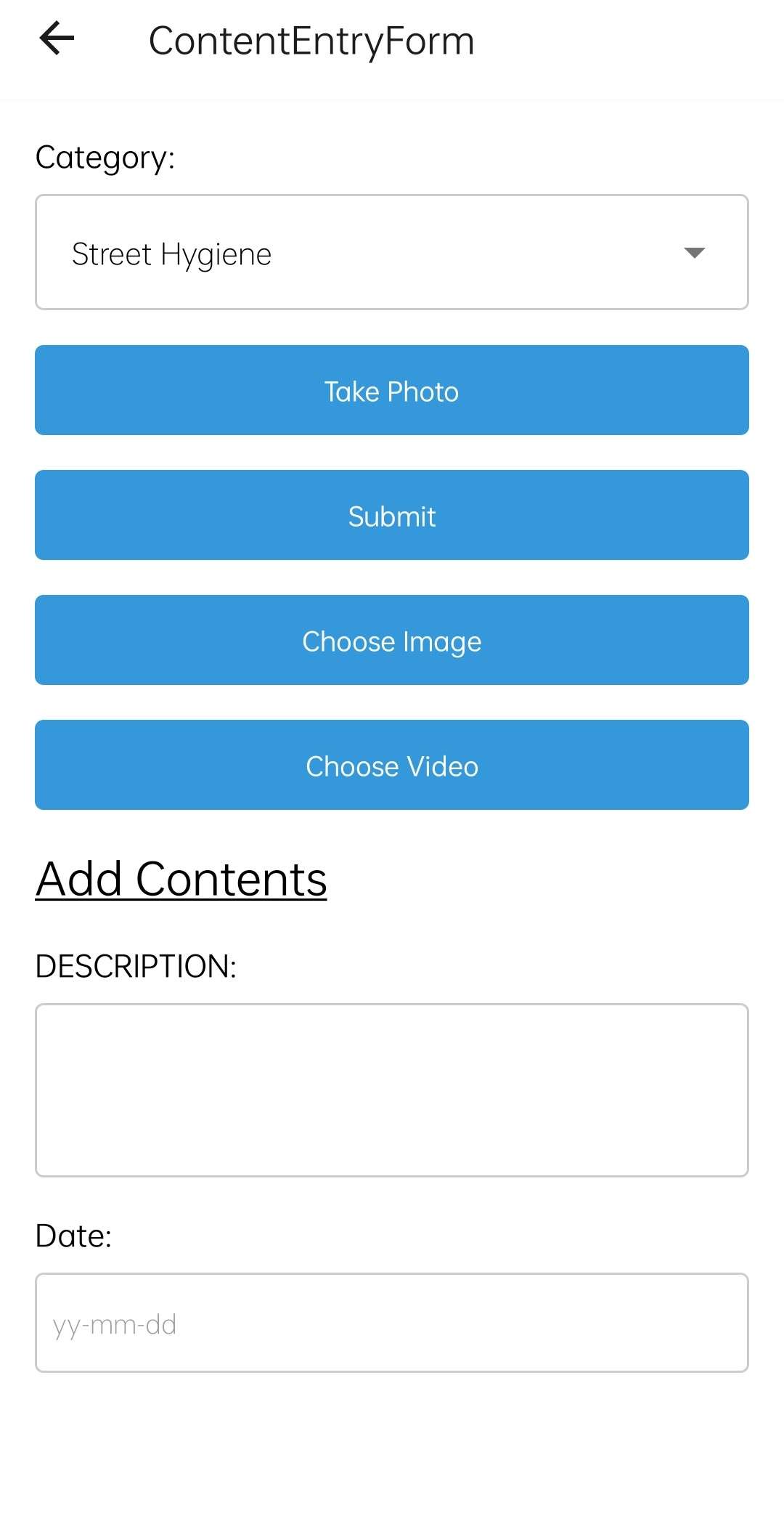Tap Choose Image button
Viewport: 784px width, 1537px height.
click(x=392, y=640)
